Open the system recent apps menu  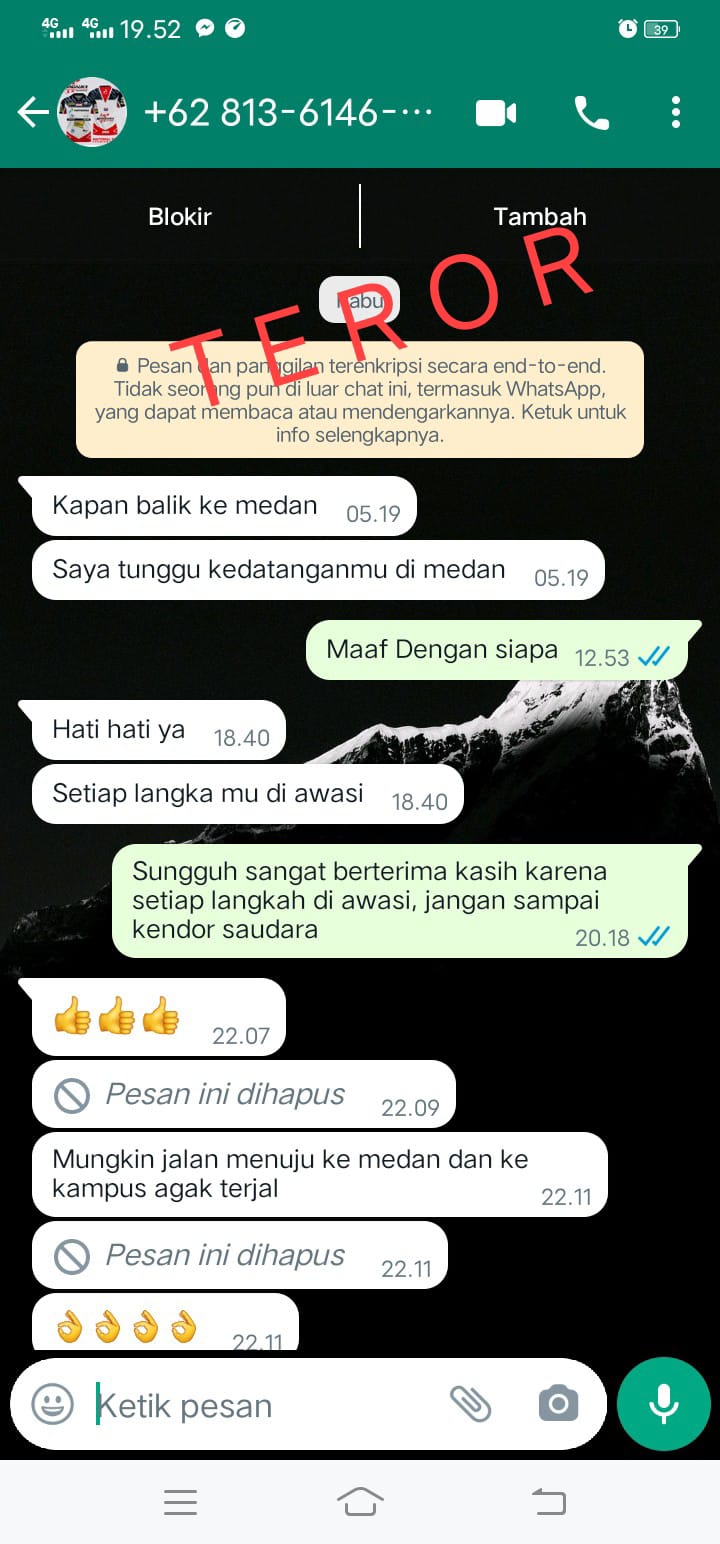tap(180, 1501)
